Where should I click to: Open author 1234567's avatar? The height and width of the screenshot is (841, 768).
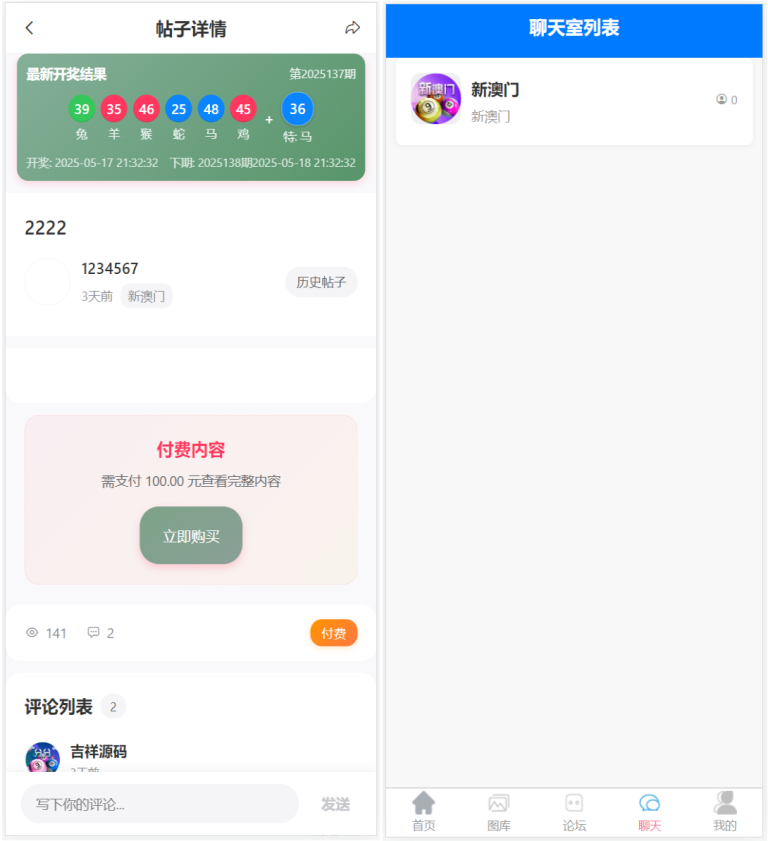(x=47, y=282)
